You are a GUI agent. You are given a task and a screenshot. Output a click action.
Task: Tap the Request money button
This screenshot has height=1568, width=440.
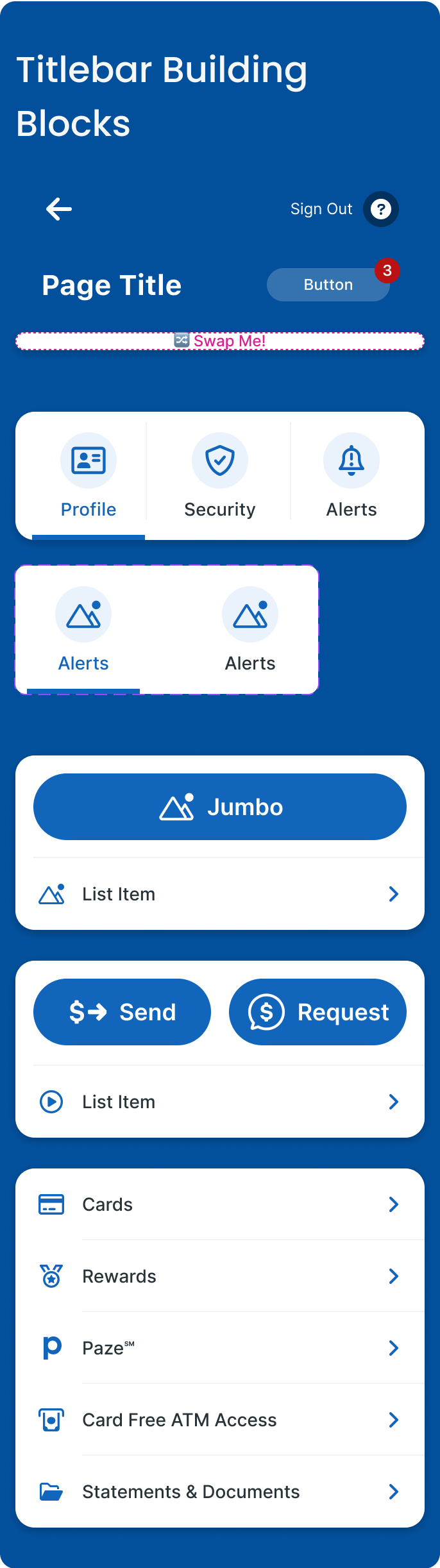click(x=317, y=1012)
